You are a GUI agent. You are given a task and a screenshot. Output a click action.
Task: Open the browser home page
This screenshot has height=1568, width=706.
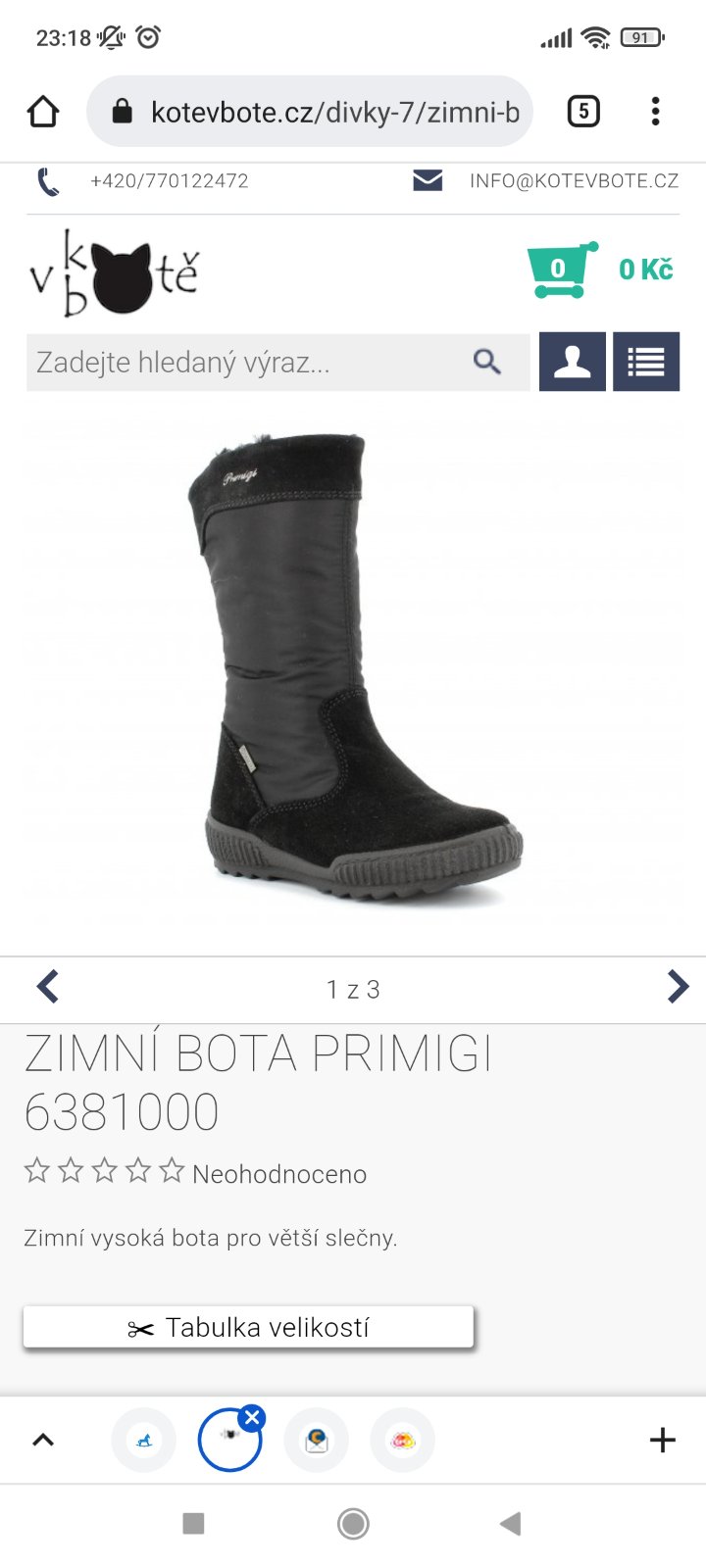(43, 112)
